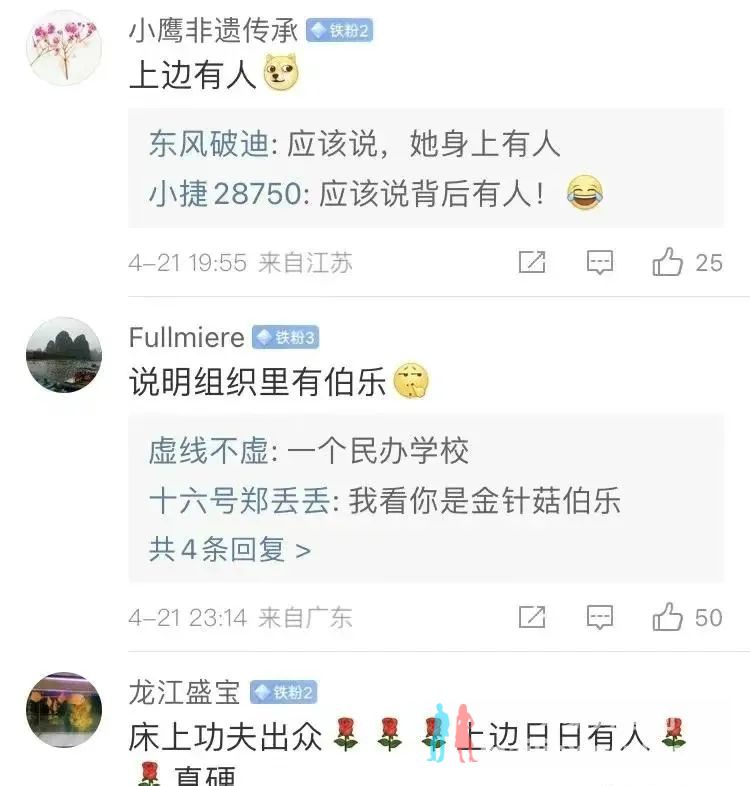Viewport: 750px width, 786px height.
Task: Reply to Fullmiere's comment
Action: coord(599,617)
